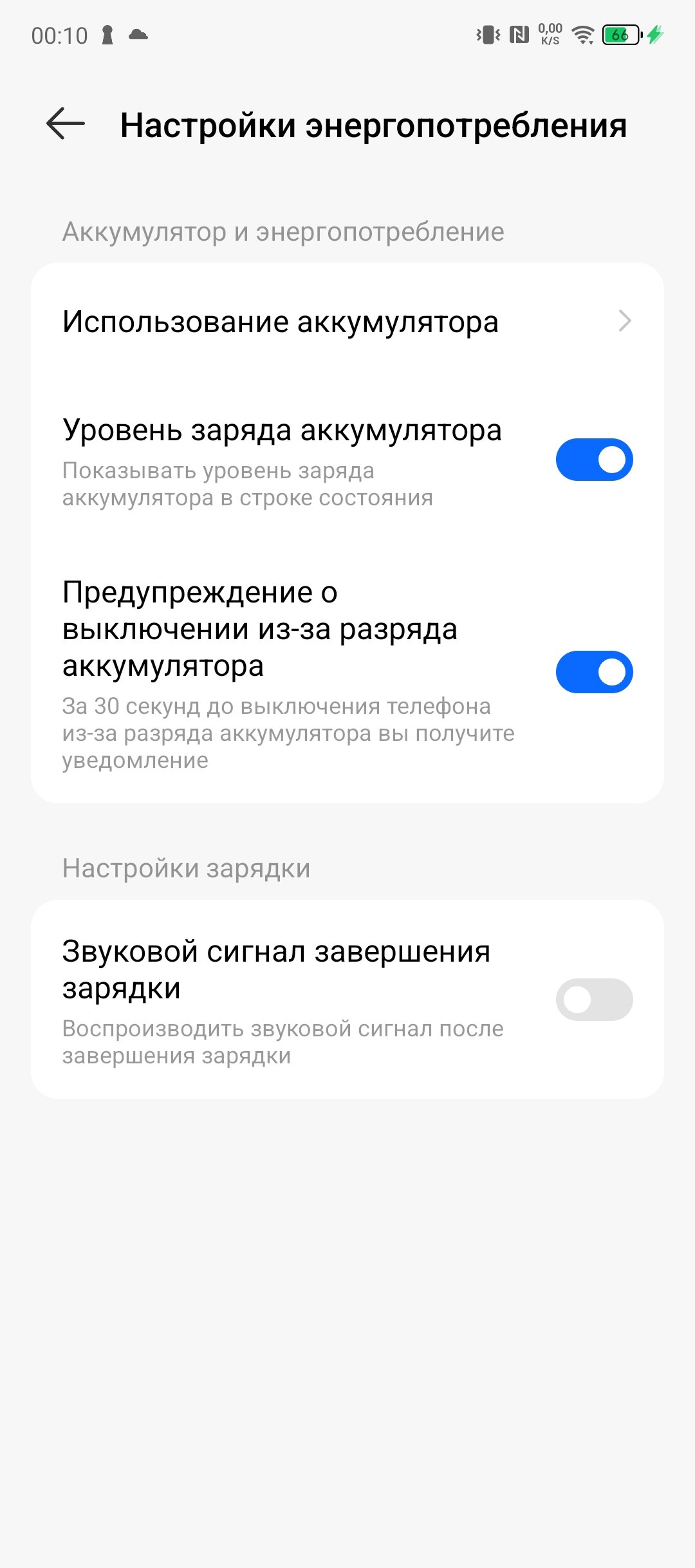Turn off the Уровень заряда аккумулятора switch

[x=594, y=460]
